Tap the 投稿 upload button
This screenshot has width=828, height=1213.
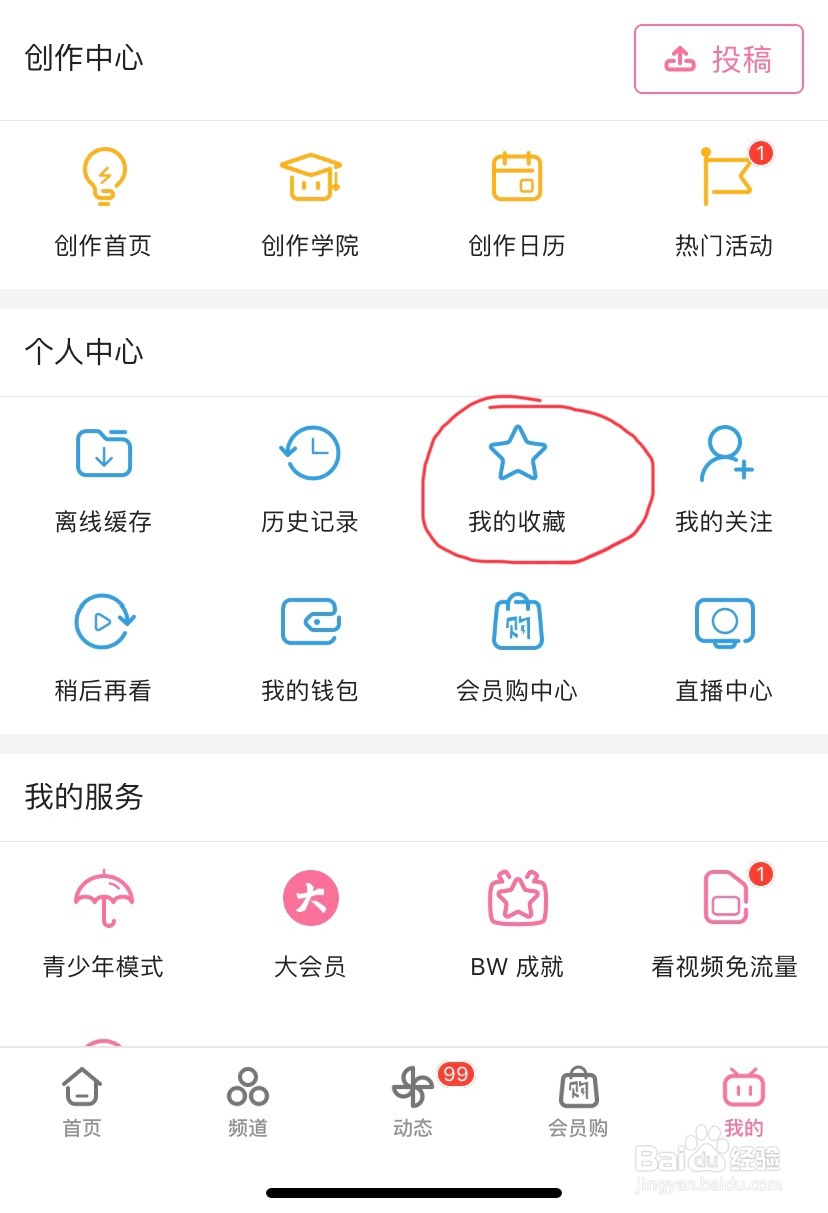[x=720, y=60]
